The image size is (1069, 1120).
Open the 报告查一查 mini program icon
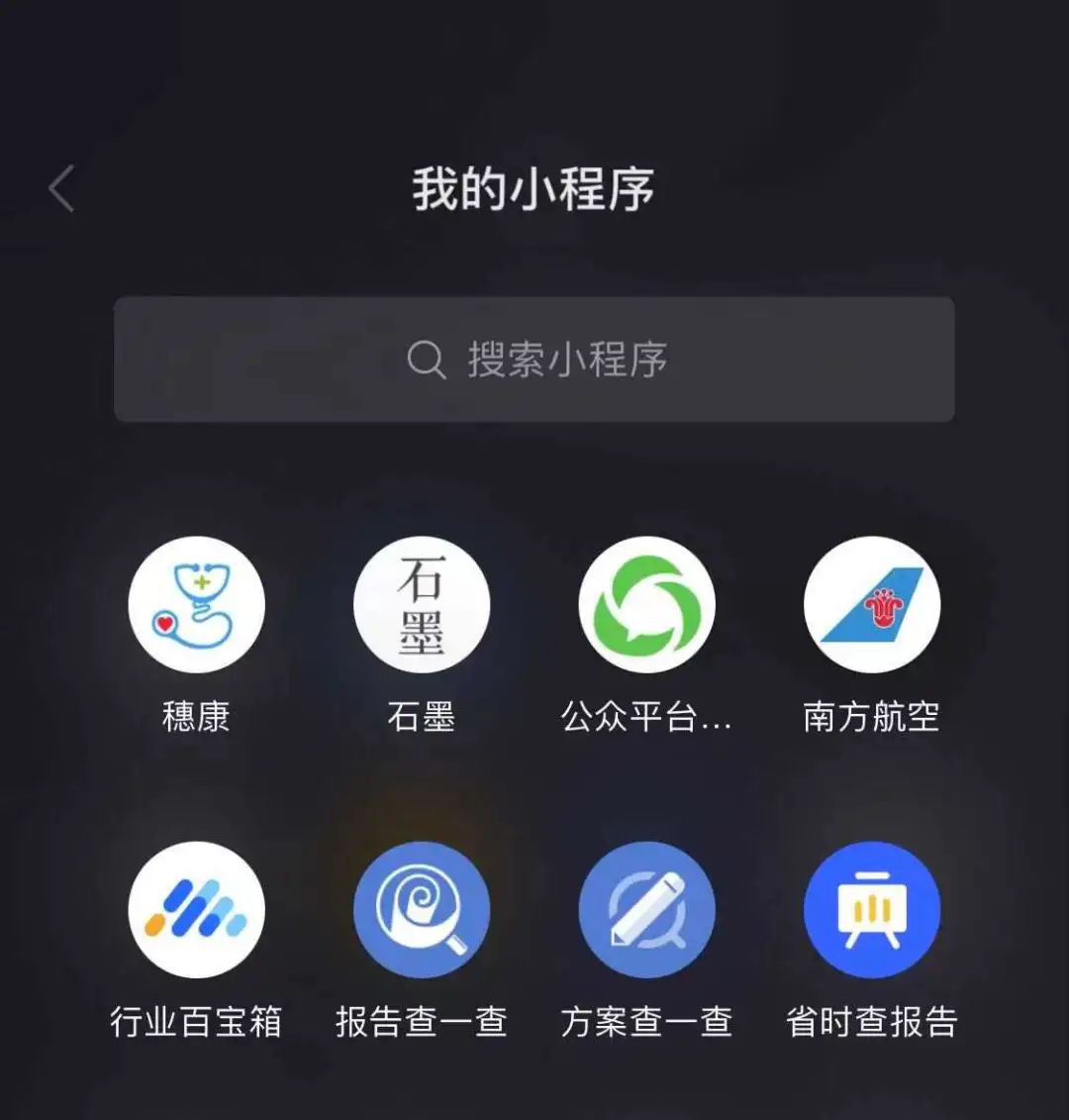422,910
